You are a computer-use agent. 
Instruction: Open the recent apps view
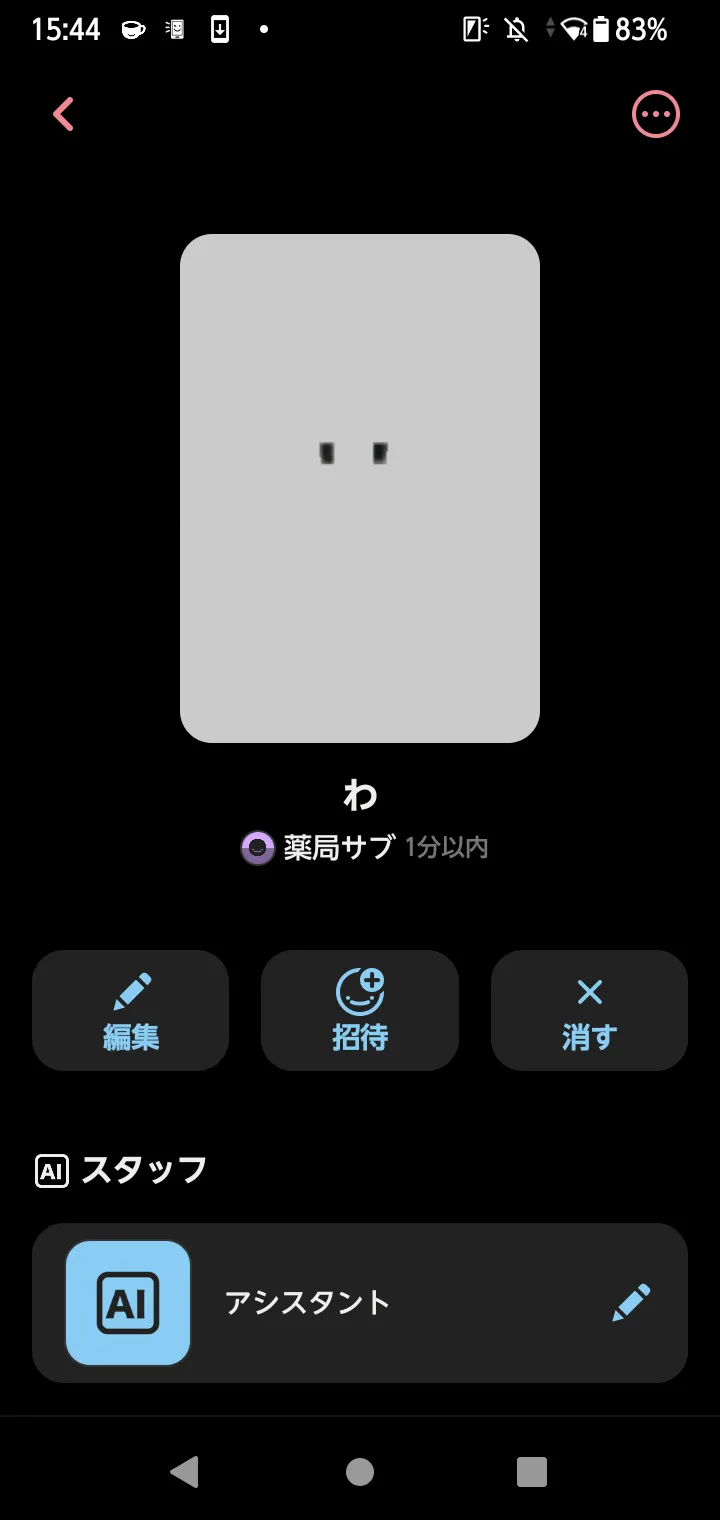pos(532,1471)
